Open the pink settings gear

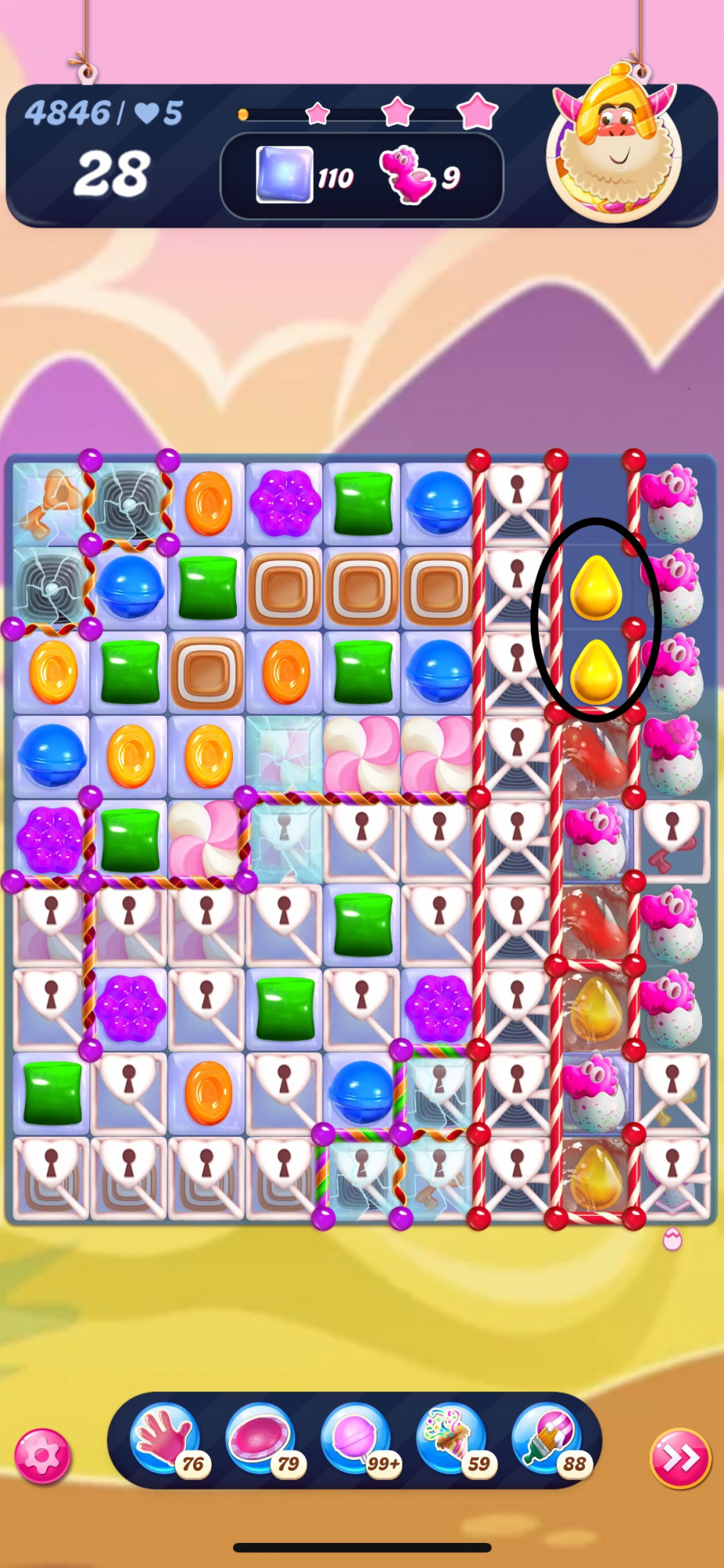point(42,1456)
